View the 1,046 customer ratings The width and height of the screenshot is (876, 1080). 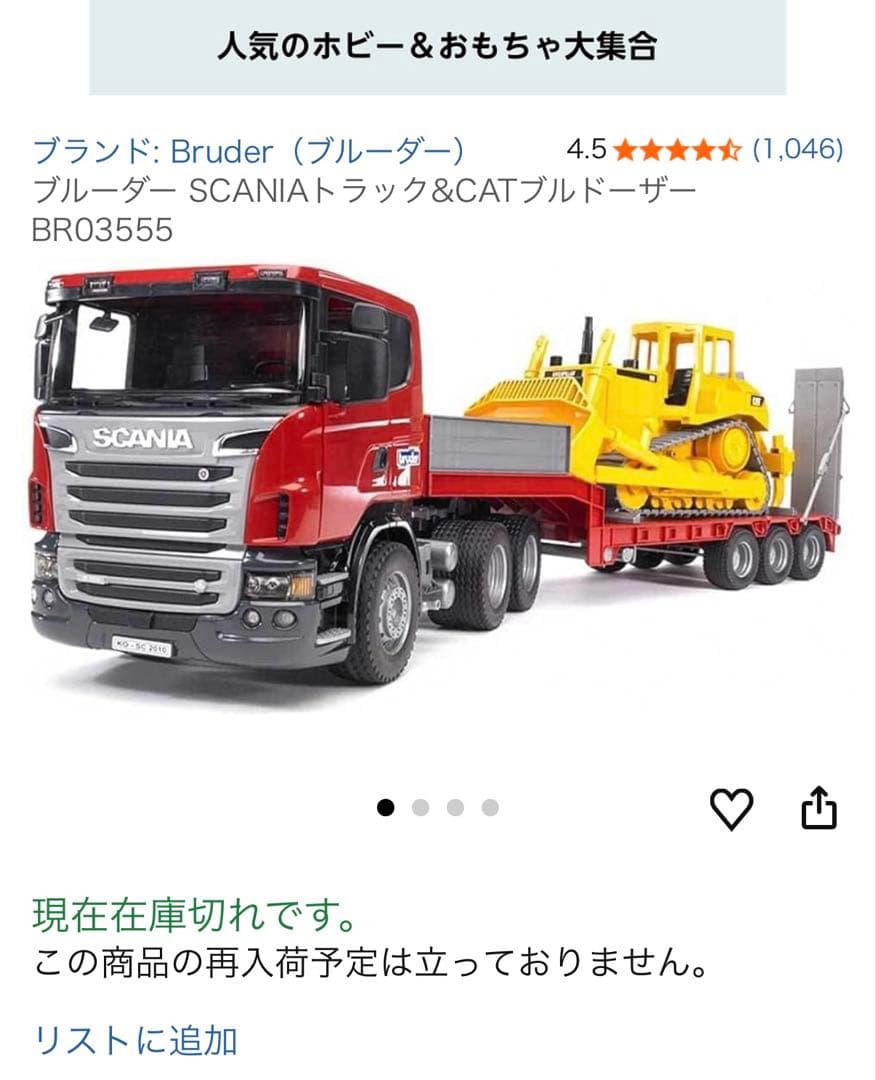(x=797, y=150)
